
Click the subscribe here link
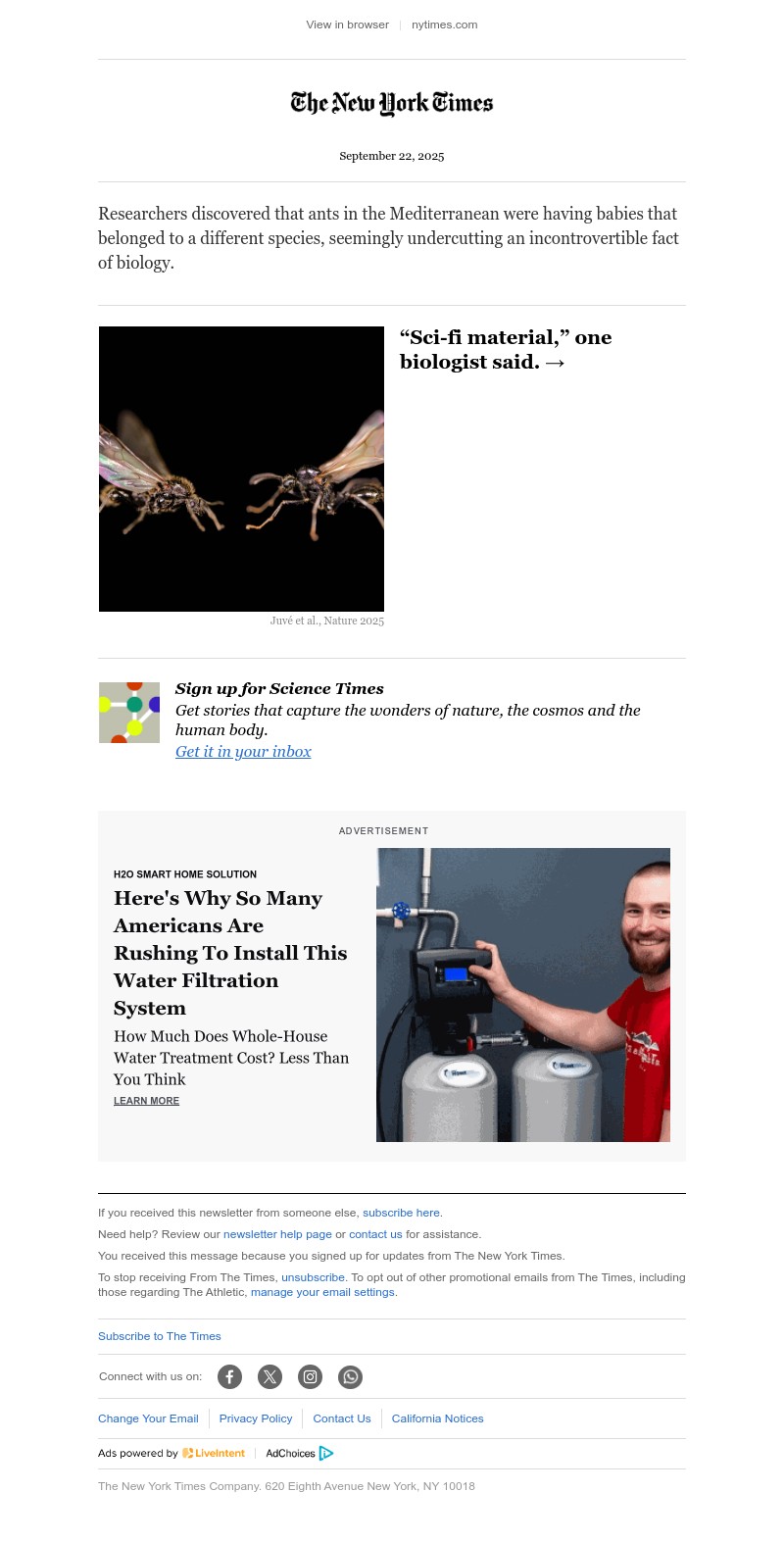(x=400, y=1213)
